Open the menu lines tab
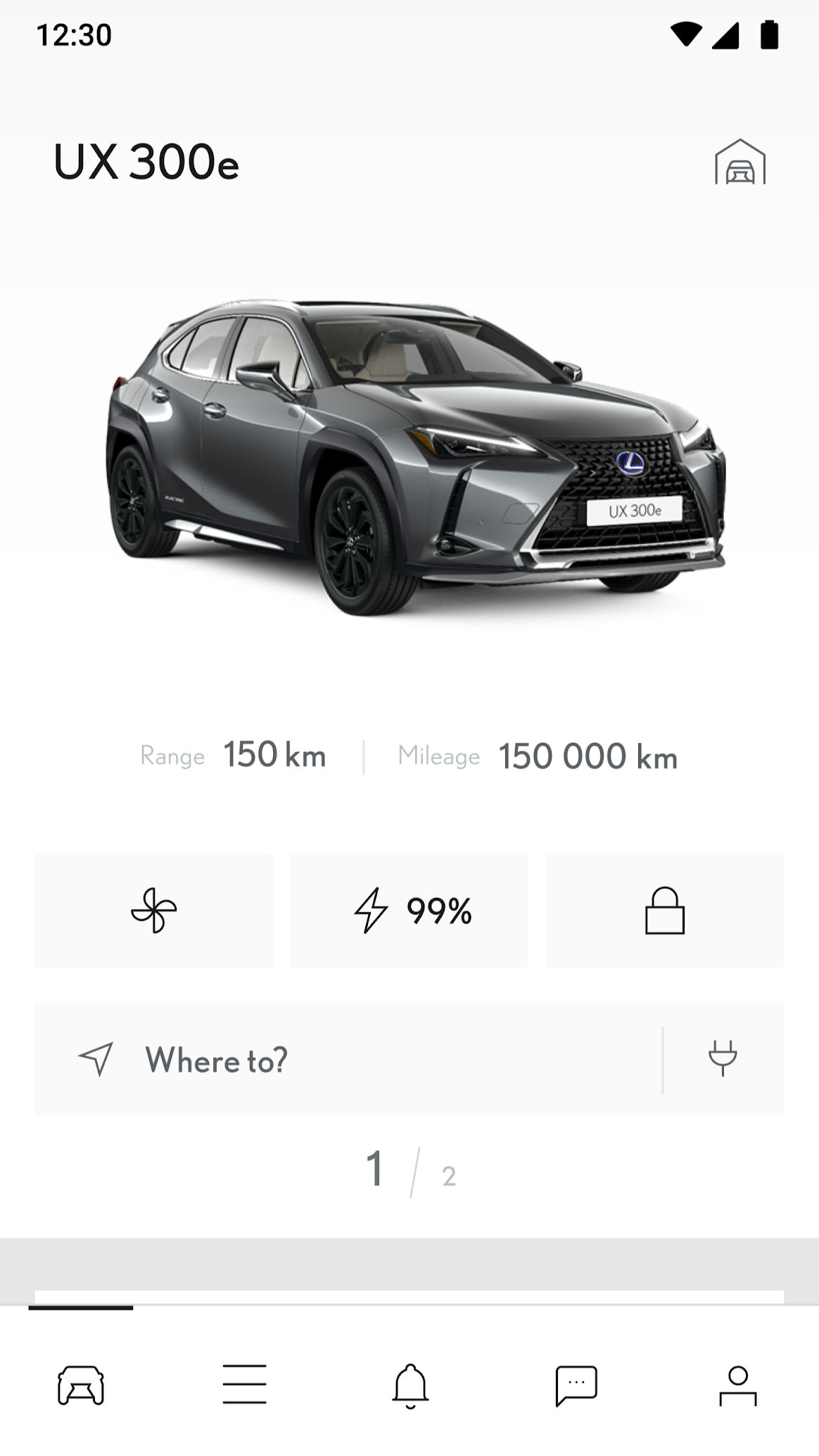This screenshot has width=819, height=1456. [245, 1385]
